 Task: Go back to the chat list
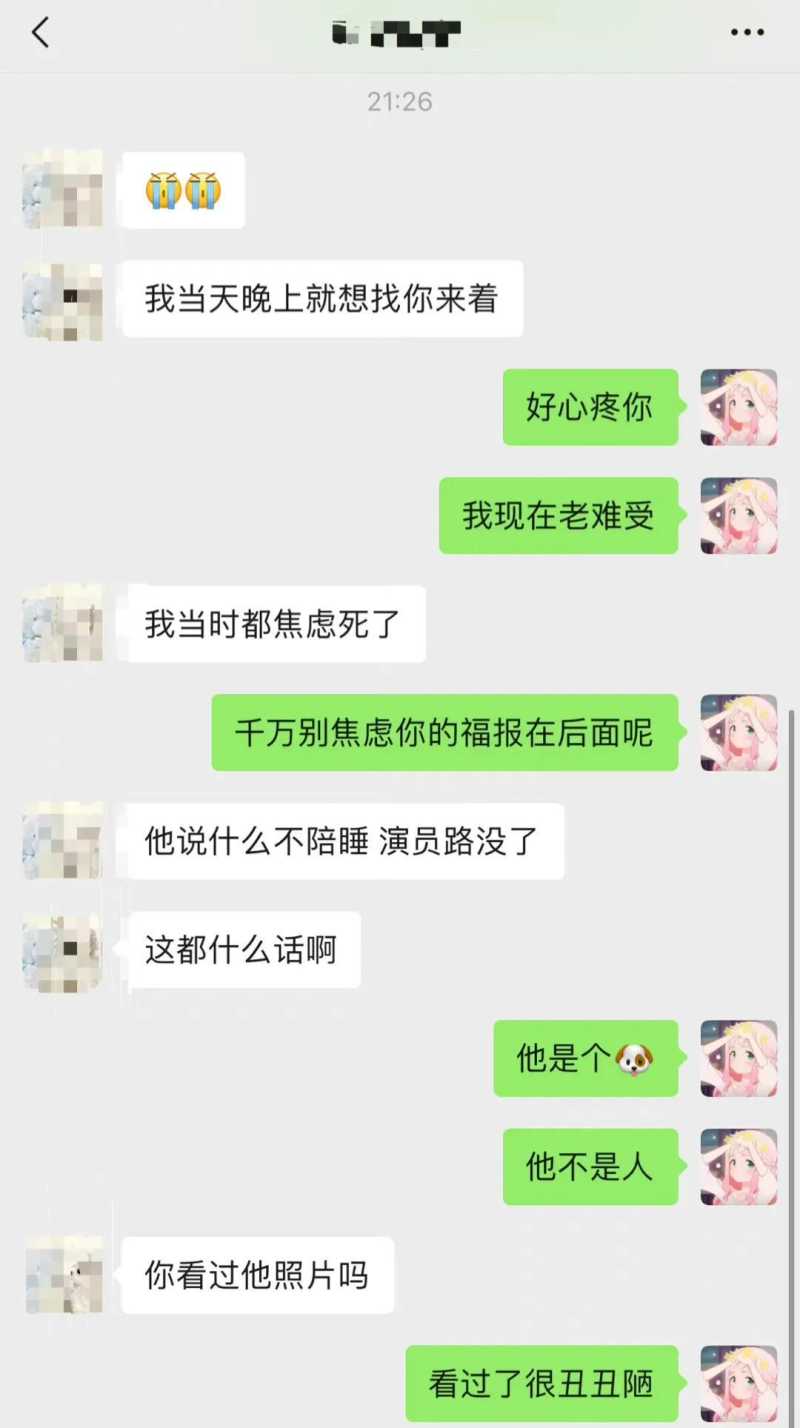click(x=41, y=33)
